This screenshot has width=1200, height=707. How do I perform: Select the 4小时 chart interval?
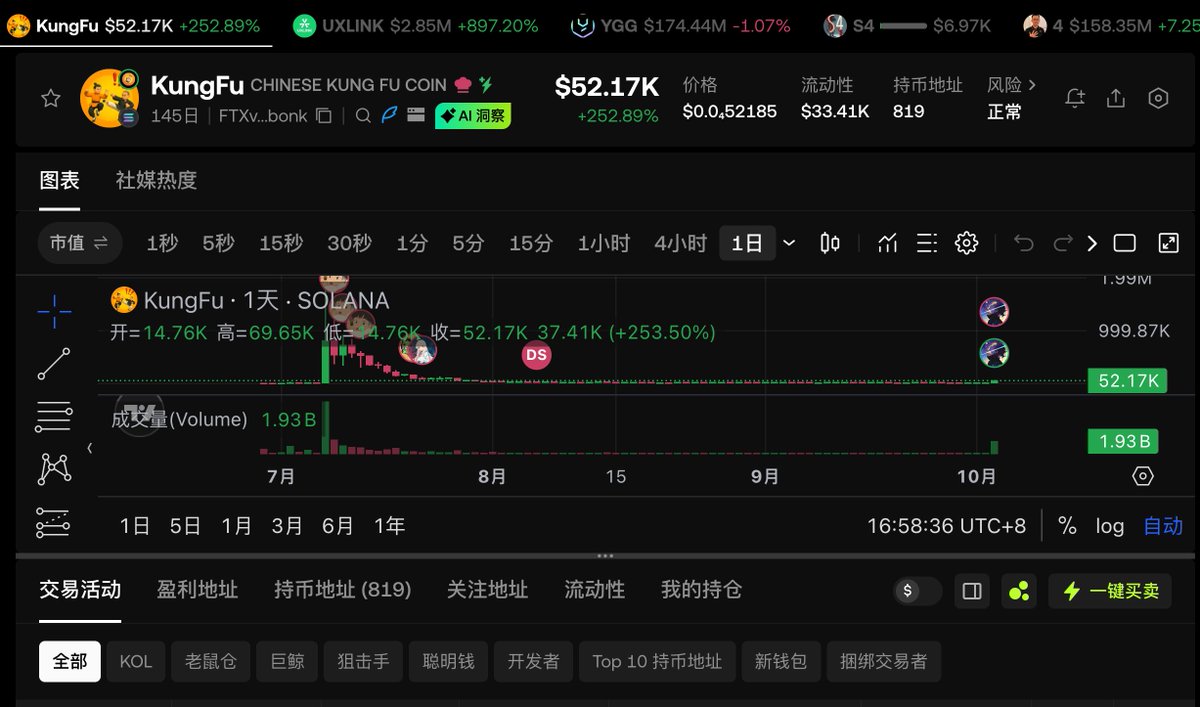pos(680,243)
